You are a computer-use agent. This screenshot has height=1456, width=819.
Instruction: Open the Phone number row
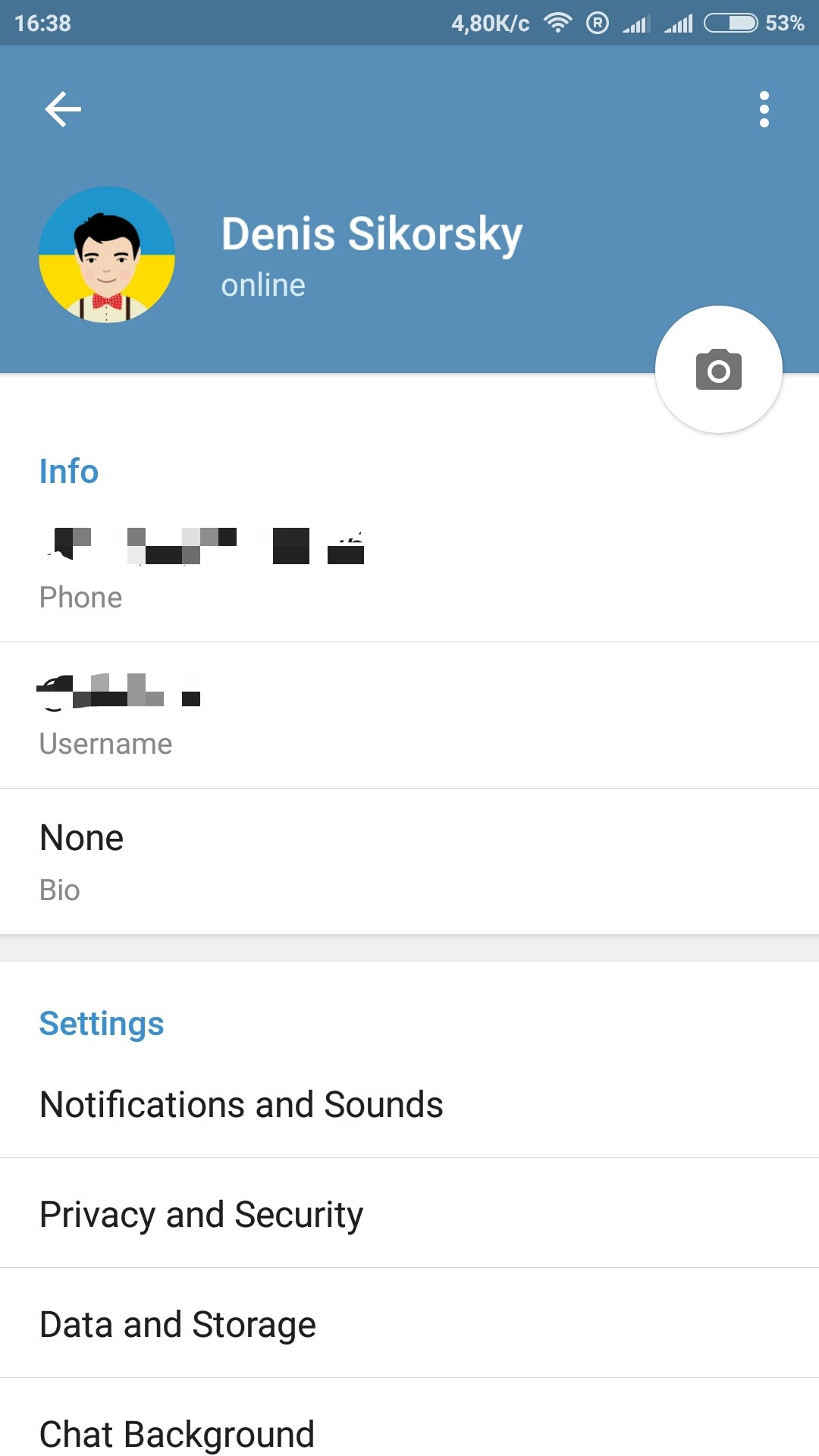pos(409,569)
